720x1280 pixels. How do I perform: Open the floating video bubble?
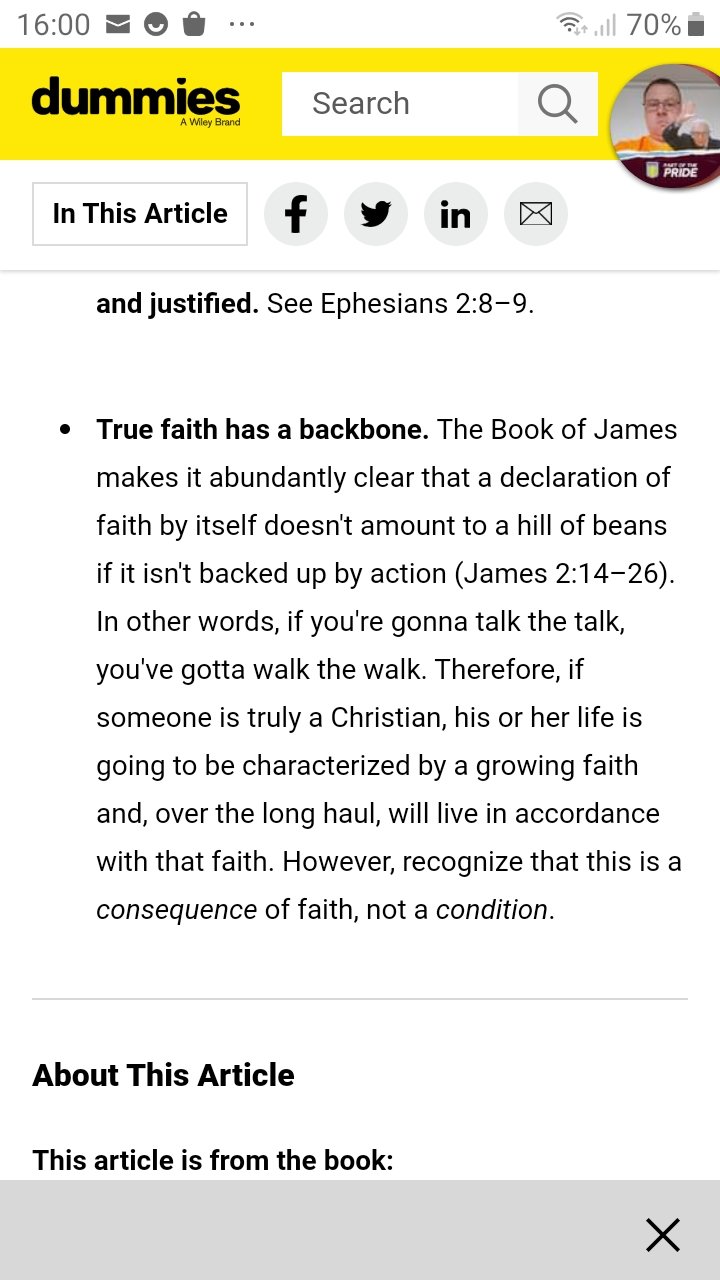click(665, 126)
